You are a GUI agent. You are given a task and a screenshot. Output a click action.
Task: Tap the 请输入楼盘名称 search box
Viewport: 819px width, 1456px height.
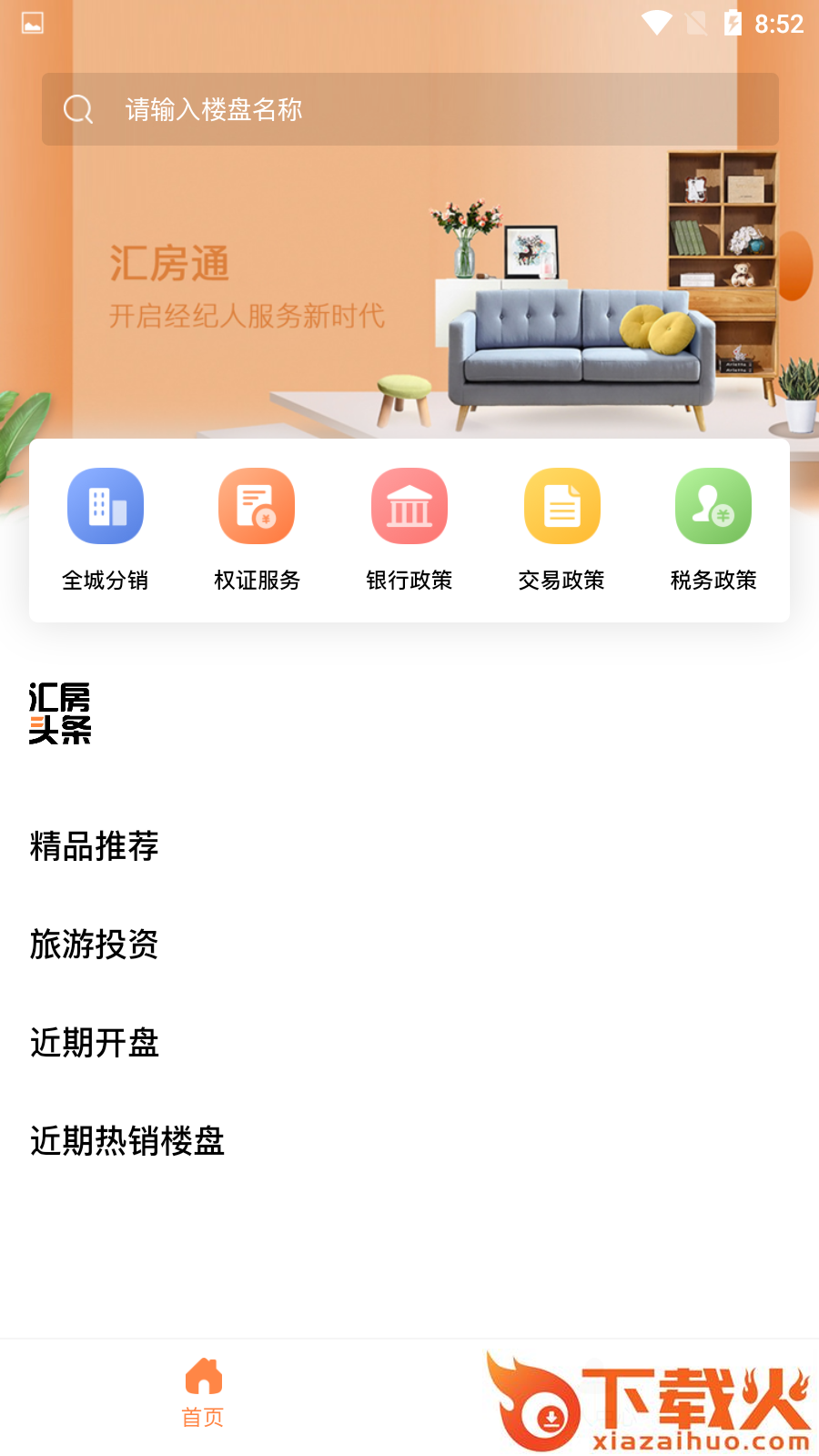point(409,109)
